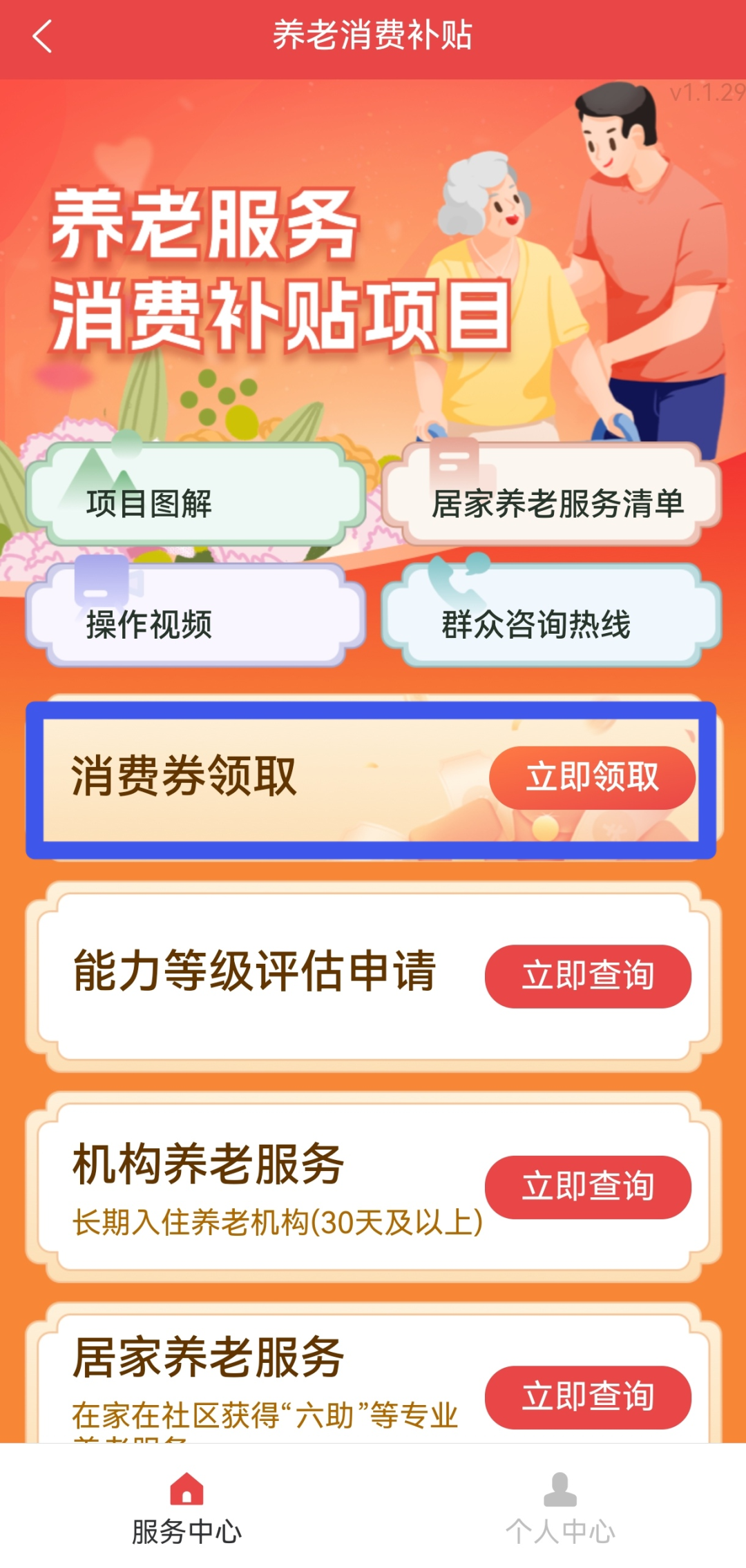Switch to 服务中心 tab
Viewport: 746px width, 1568px height.
pos(186,1508)
